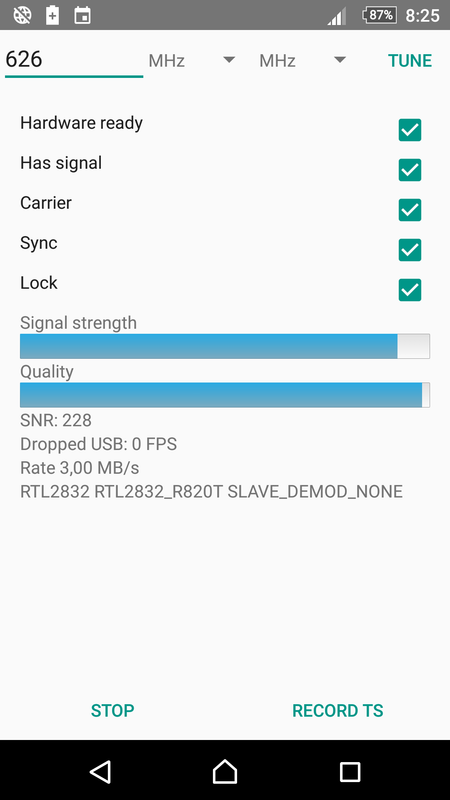
Task: Start recording with RECORD TS
Action: pyautogui.click(x=337, y=710)
